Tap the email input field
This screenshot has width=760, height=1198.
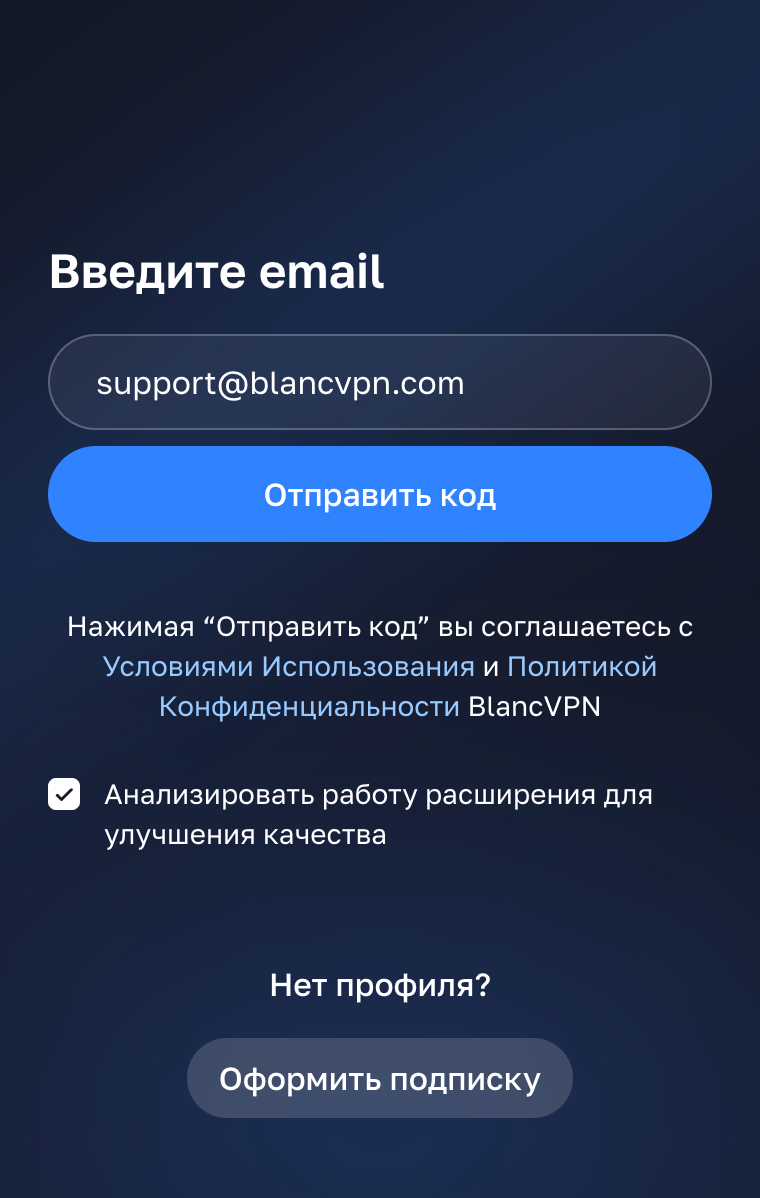[x=379, y=382]
